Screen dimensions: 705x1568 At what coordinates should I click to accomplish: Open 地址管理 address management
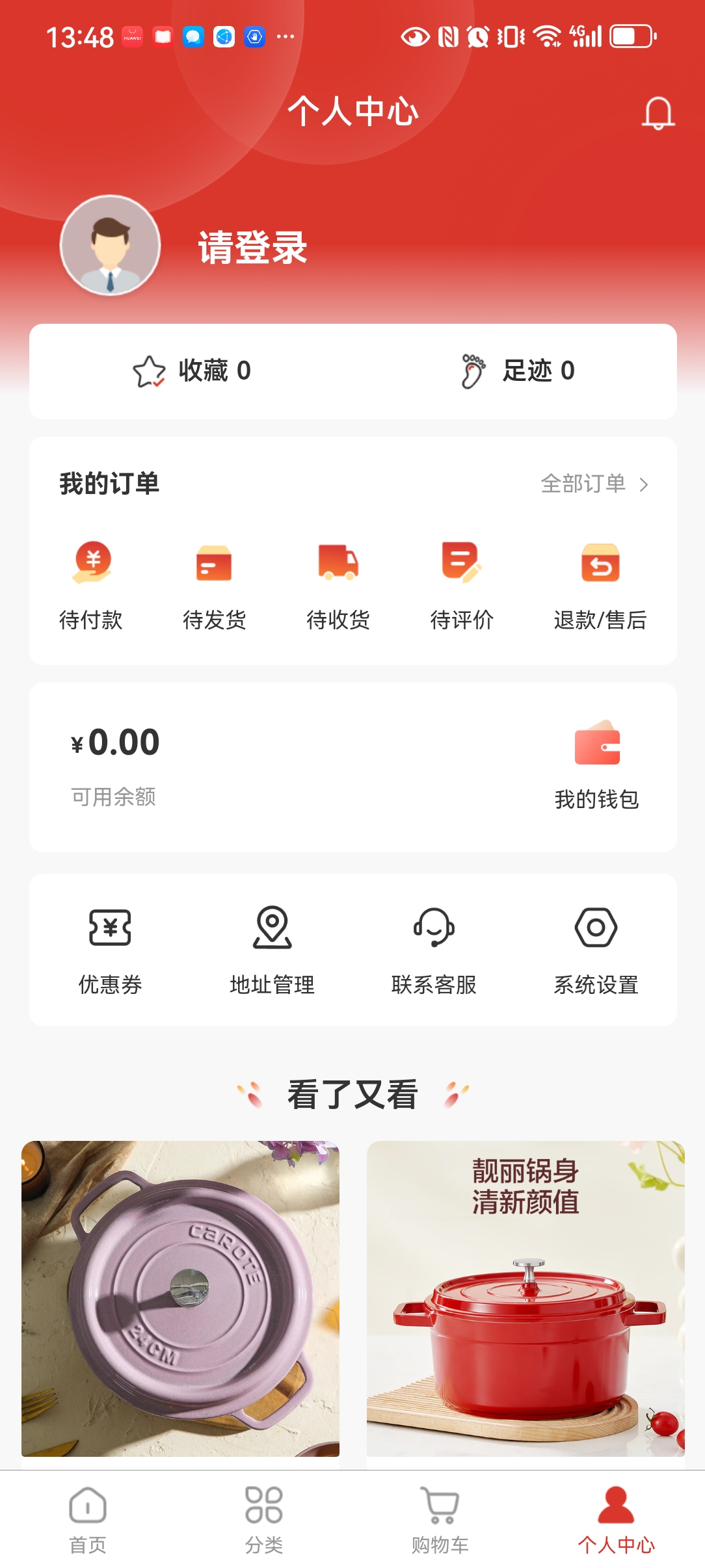click(x=272, y=950)
